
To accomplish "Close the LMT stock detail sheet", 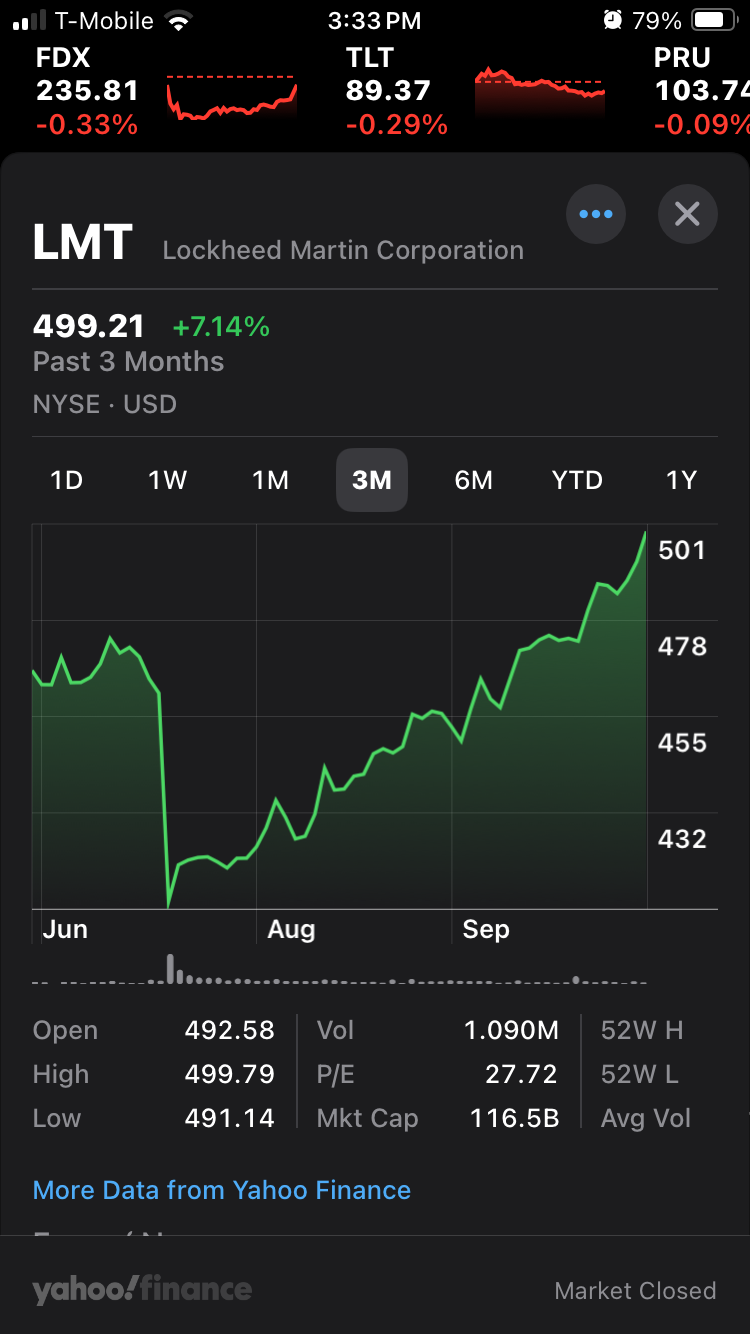I will pyautogui.click(x=687, y=214).
